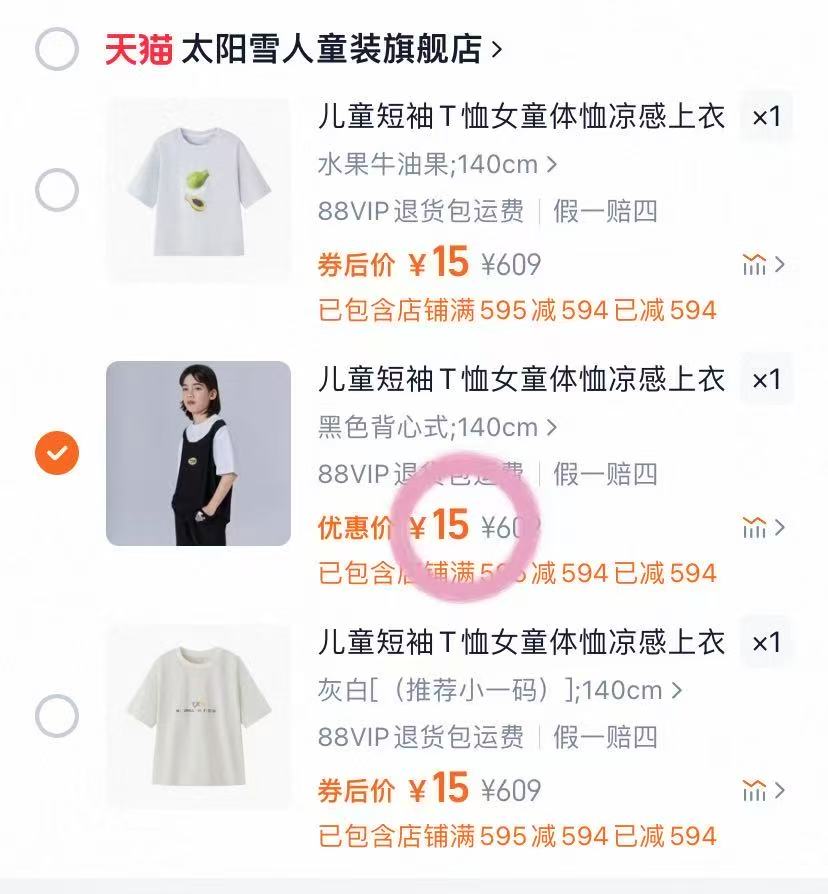View price trend for 灰白 item

pos(763,790)
